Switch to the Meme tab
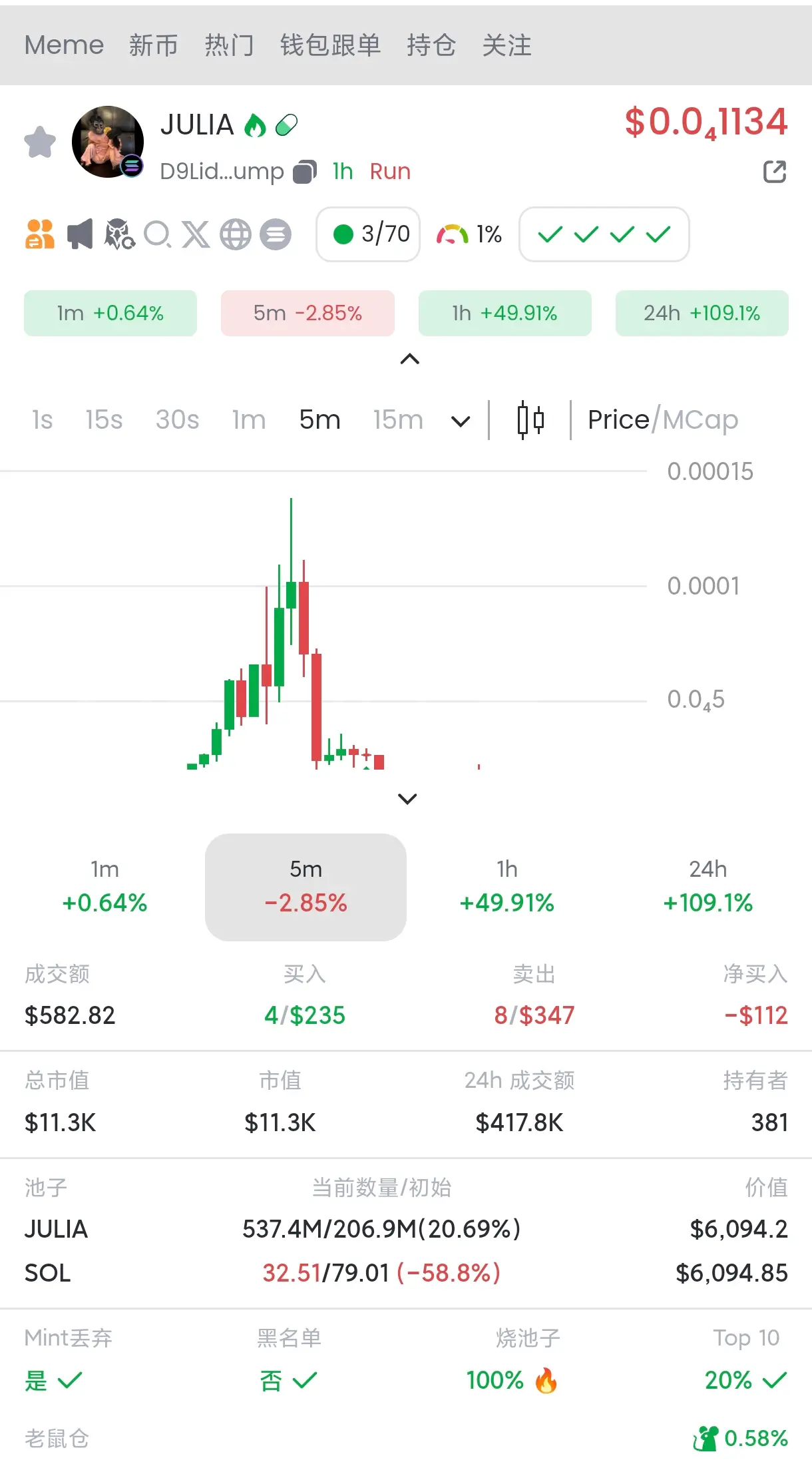Viewport: 812px width, 1468px height. tap(64, 45)
